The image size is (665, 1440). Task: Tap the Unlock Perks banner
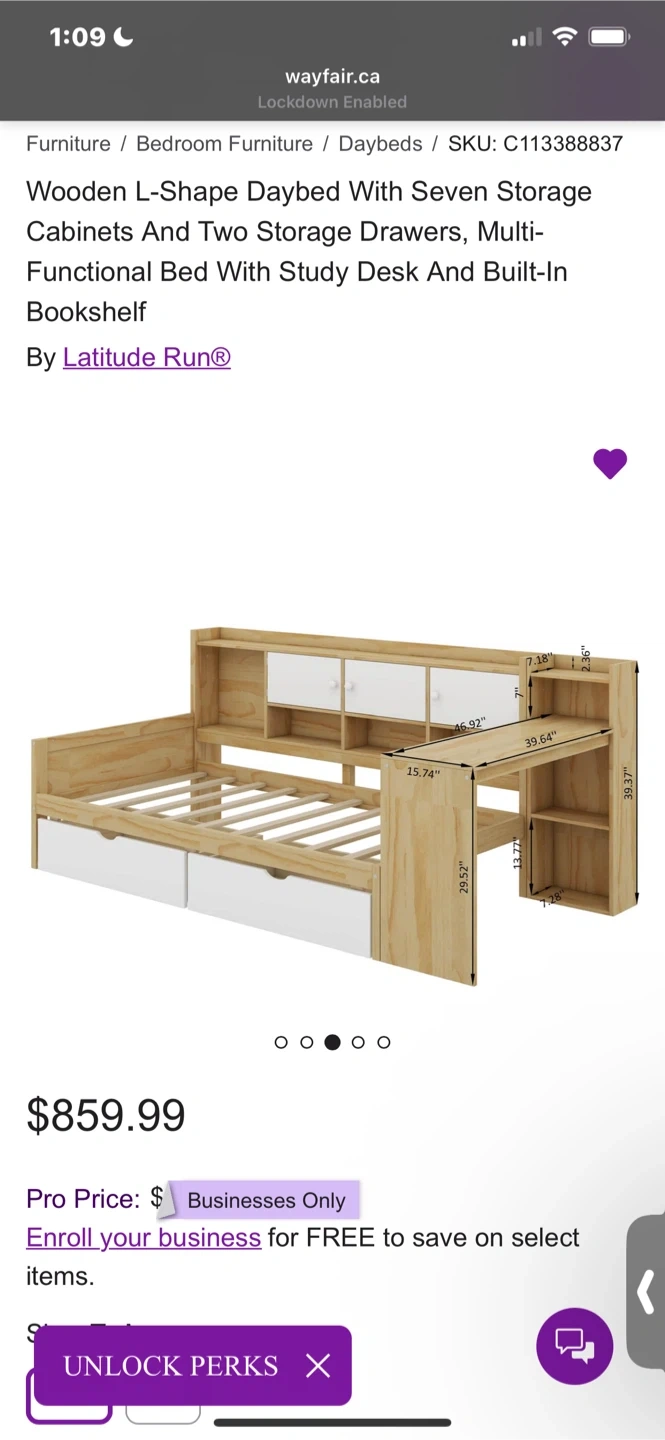[171, 1366]
